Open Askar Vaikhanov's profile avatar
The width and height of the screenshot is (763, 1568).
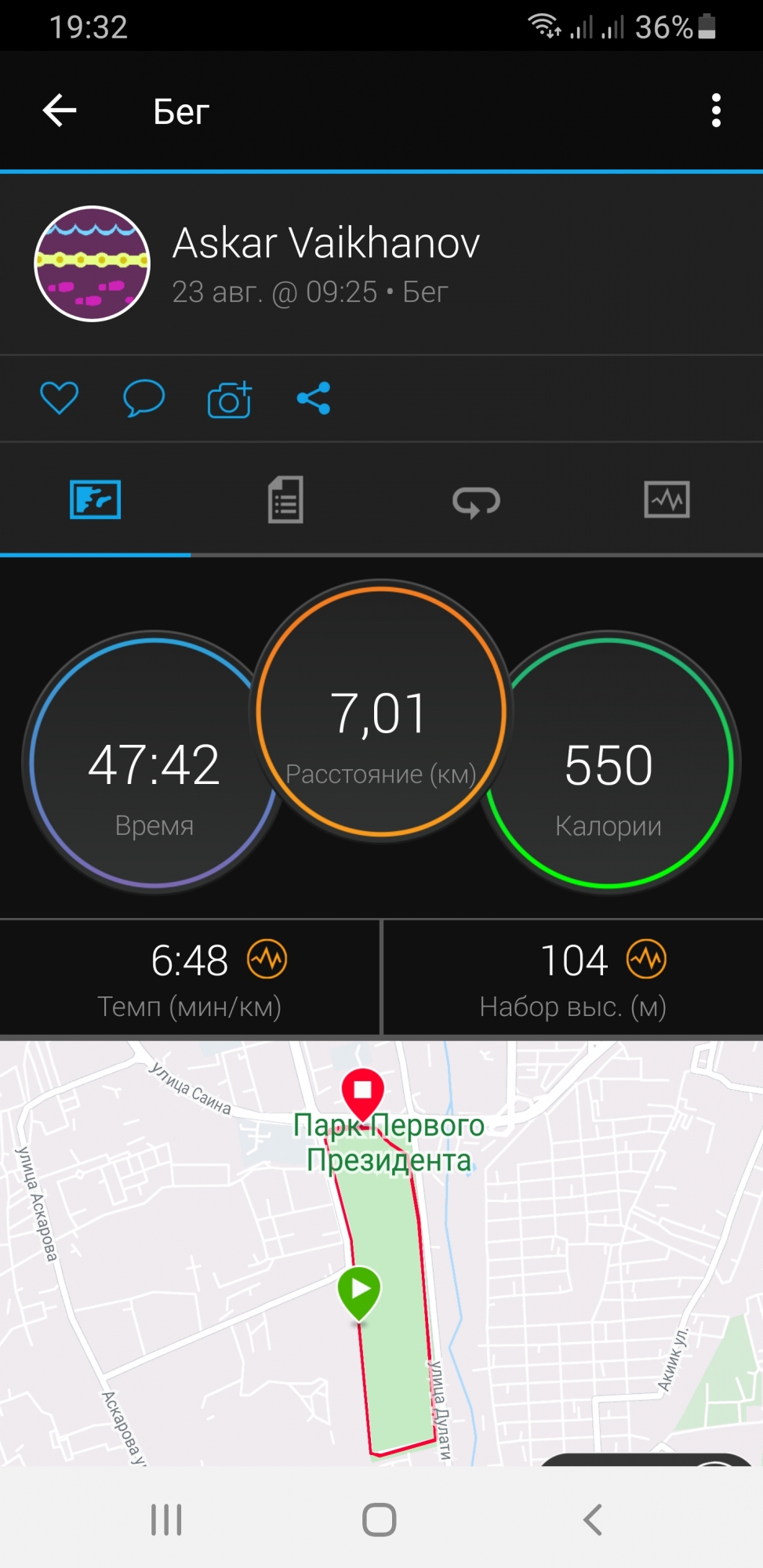click(x=93, y=264)
